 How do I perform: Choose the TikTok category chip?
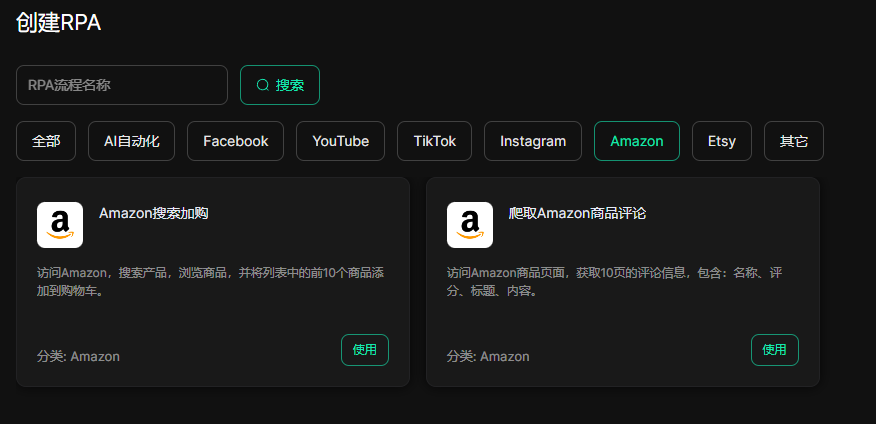click(x=434, y=141)
